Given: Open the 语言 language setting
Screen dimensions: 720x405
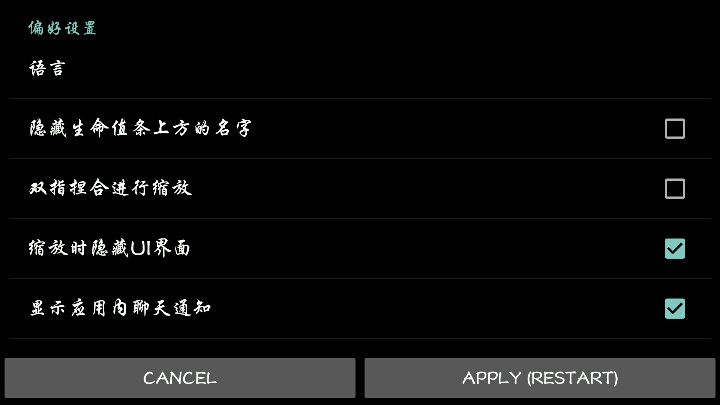Looking at the screenshot, I should click(48, 69).
